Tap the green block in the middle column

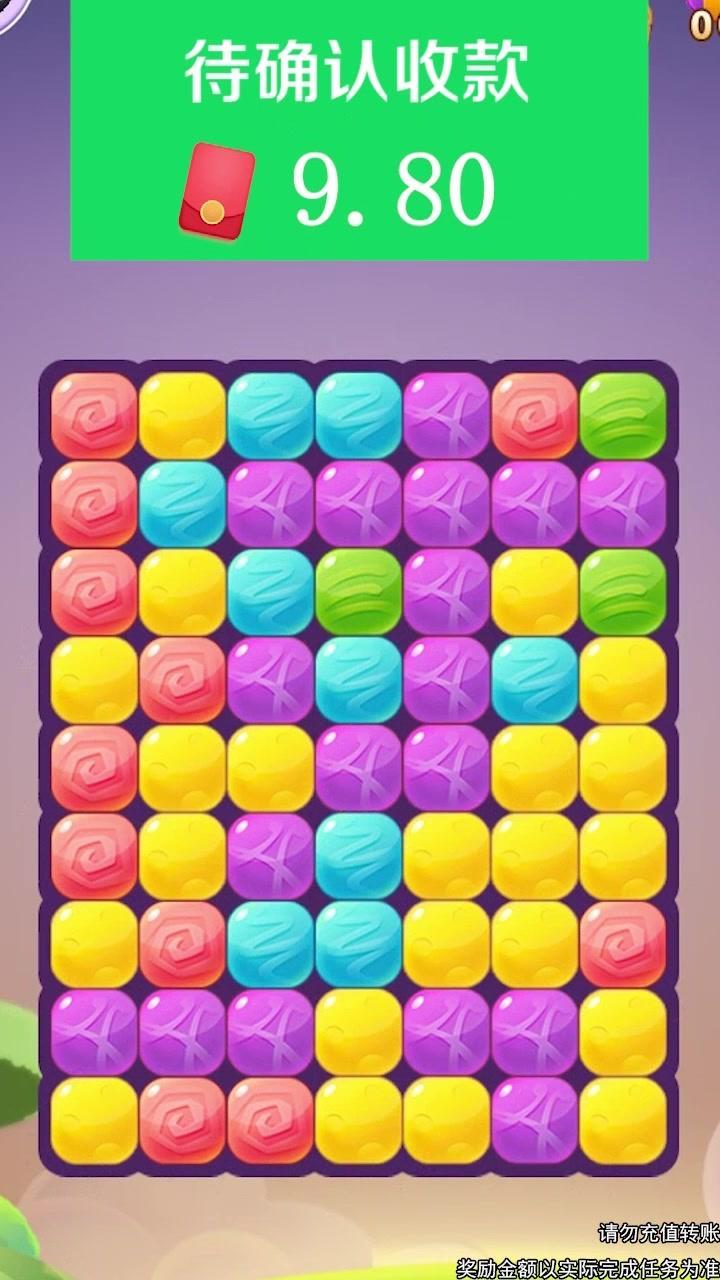[x=358, y=592]
